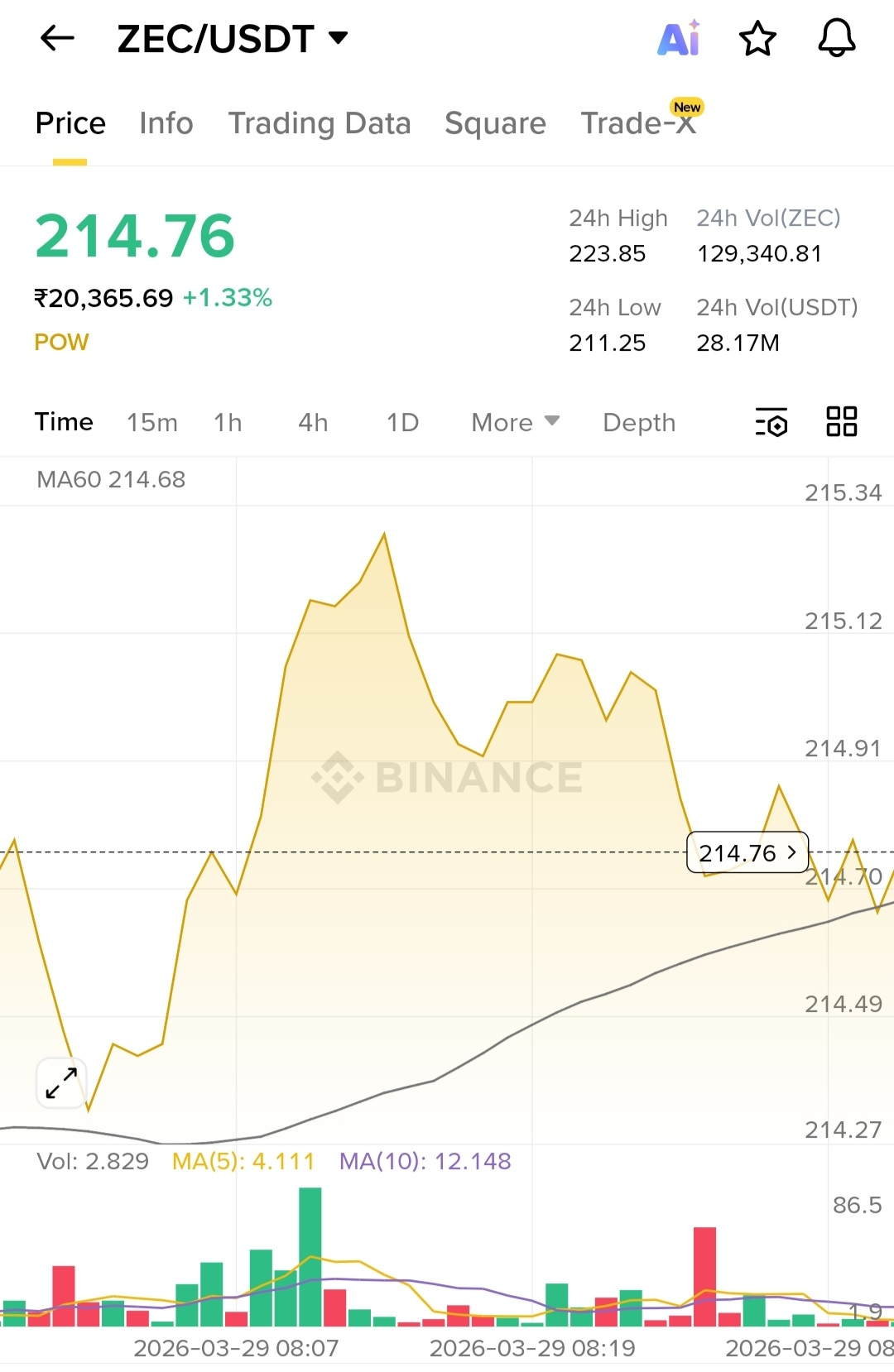Open the chart layout grid icon
Viewport: 894px width, 1372px height.
click(x=842, y=422)
